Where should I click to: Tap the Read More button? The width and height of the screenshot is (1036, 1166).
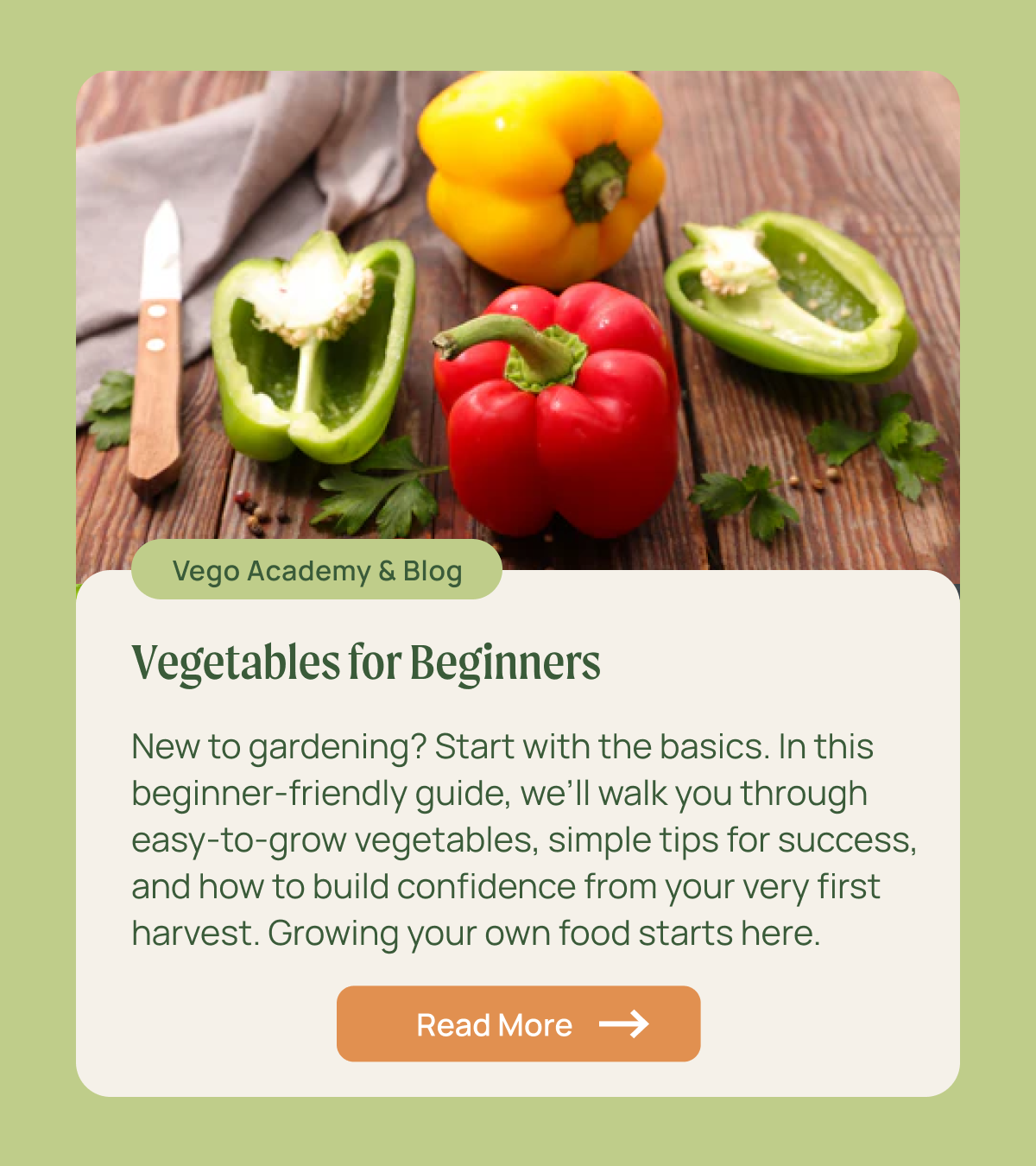(x=518, y=1024)
